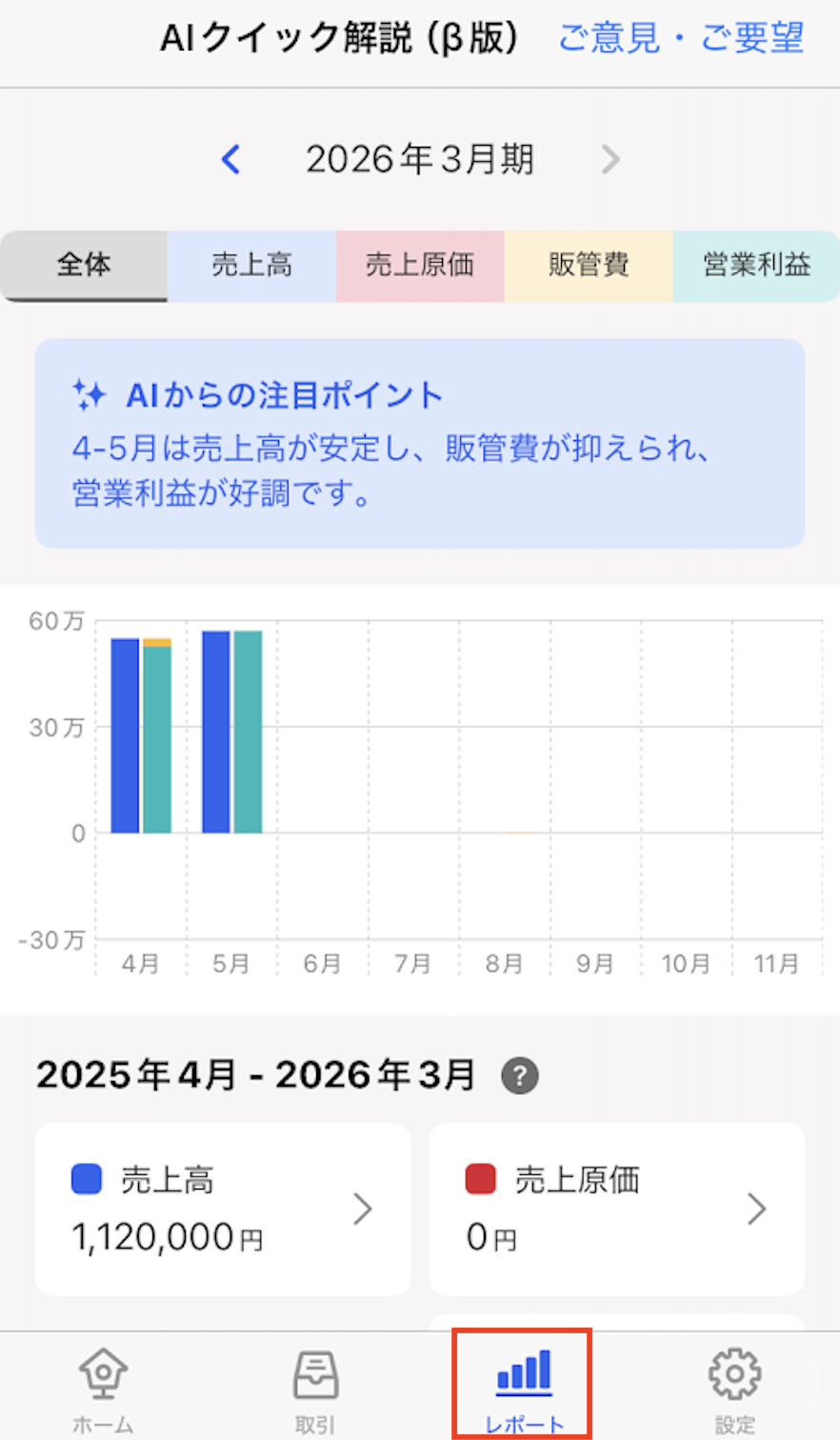The image size is (840, 1440).
Task: Select the 取引 navigation icon
Action: coord(314,1374)
